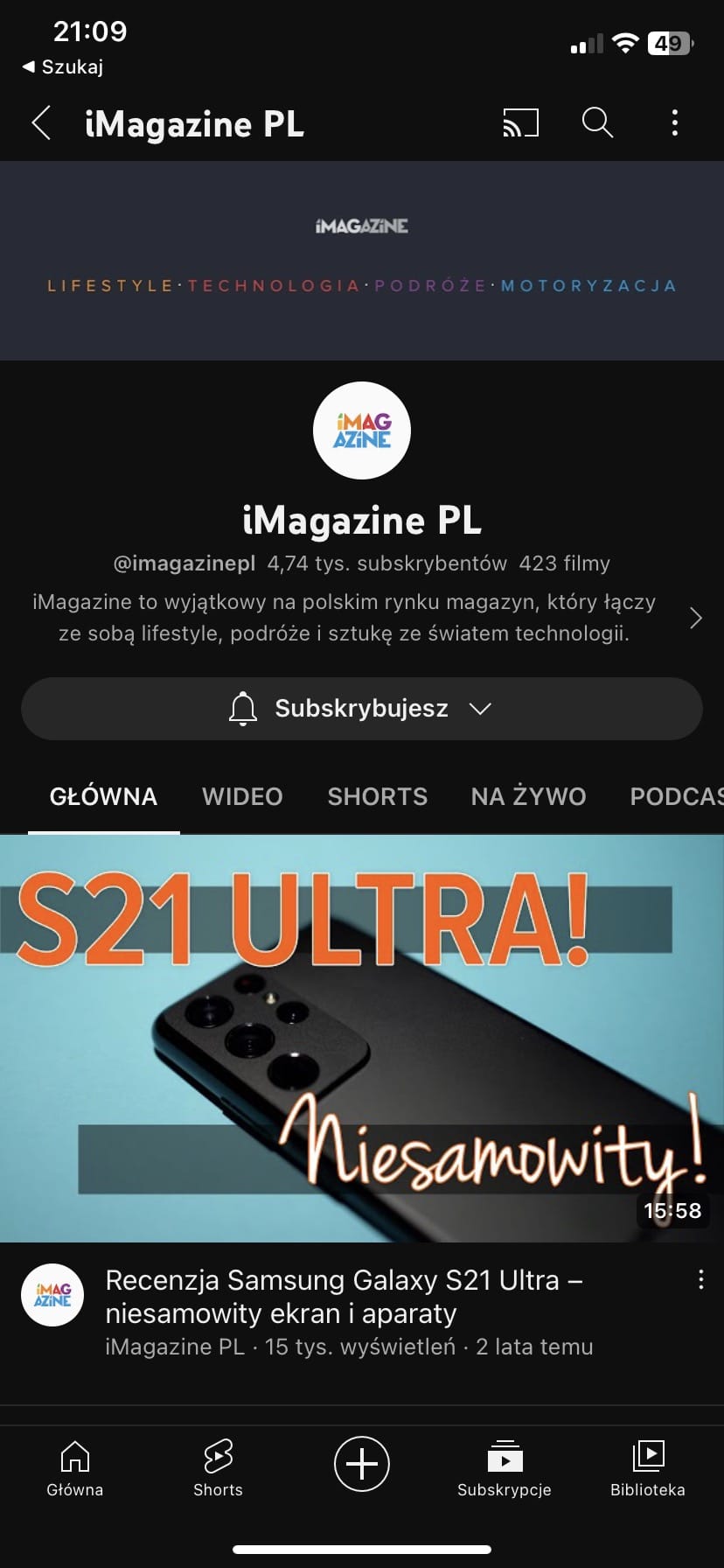Open options for the Galaxy S21 video
Screen dimensions: 724x1568
tap(700, 1280)
